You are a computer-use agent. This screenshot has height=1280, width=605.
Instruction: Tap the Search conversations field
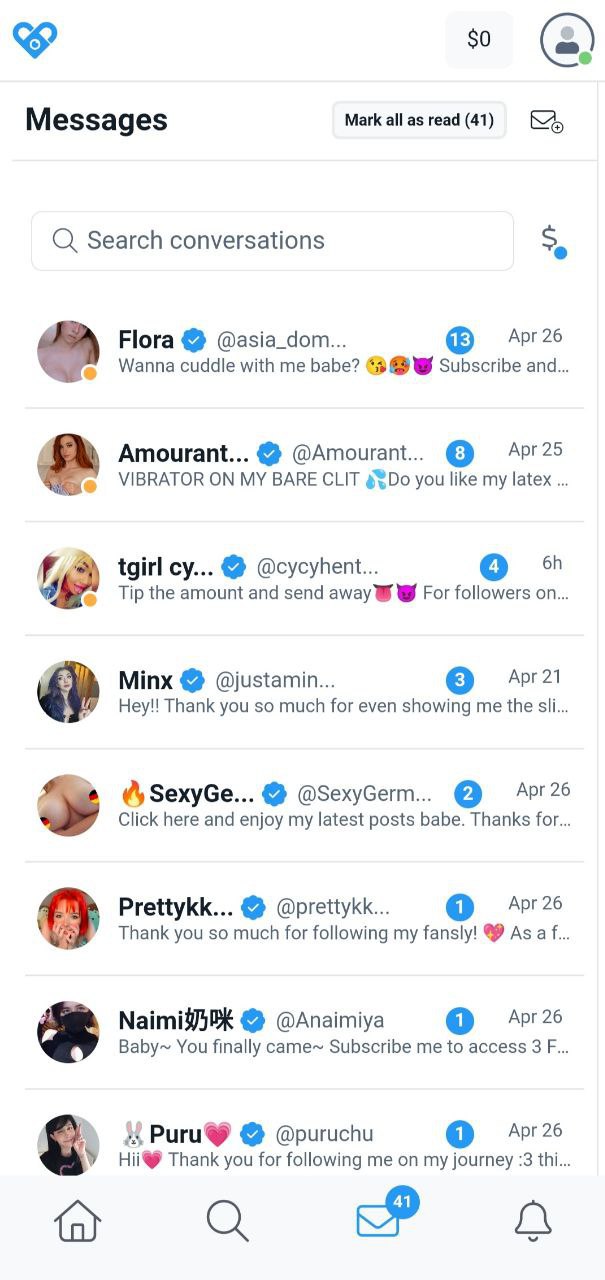point(272,241)
